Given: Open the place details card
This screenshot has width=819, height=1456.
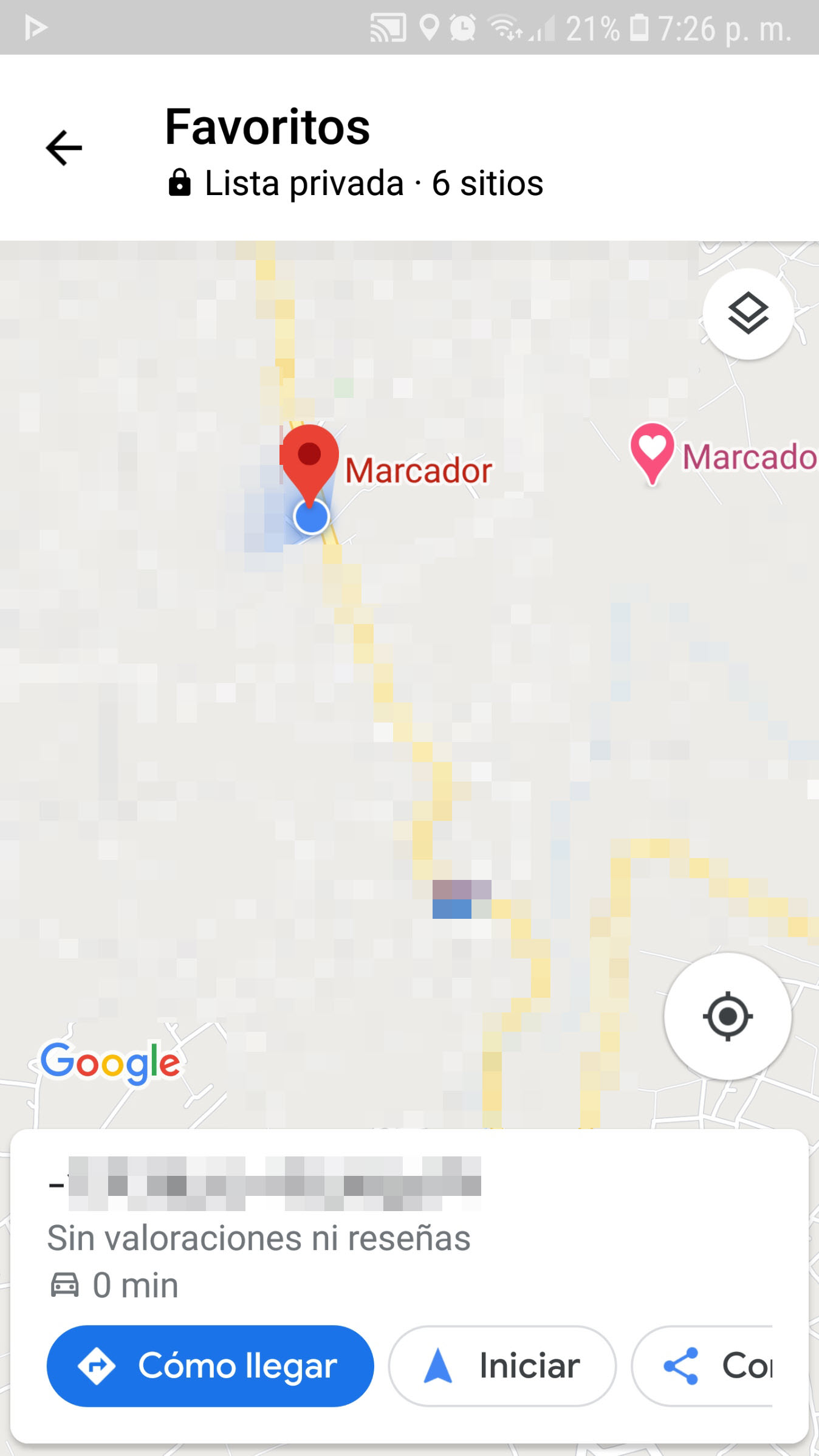Looking at the screenshot, I should [365, 1234].
